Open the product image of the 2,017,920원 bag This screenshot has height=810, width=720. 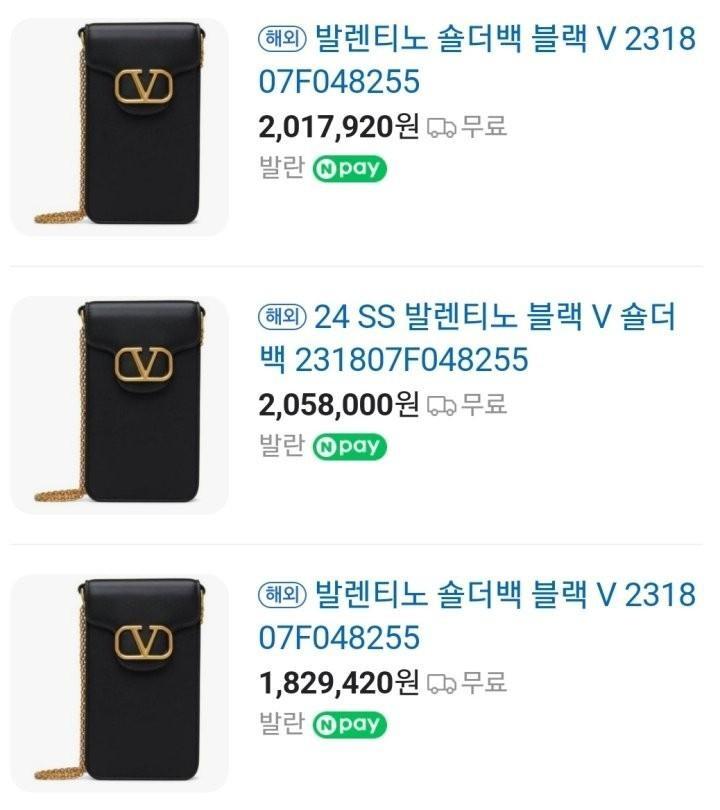[120, 127]
